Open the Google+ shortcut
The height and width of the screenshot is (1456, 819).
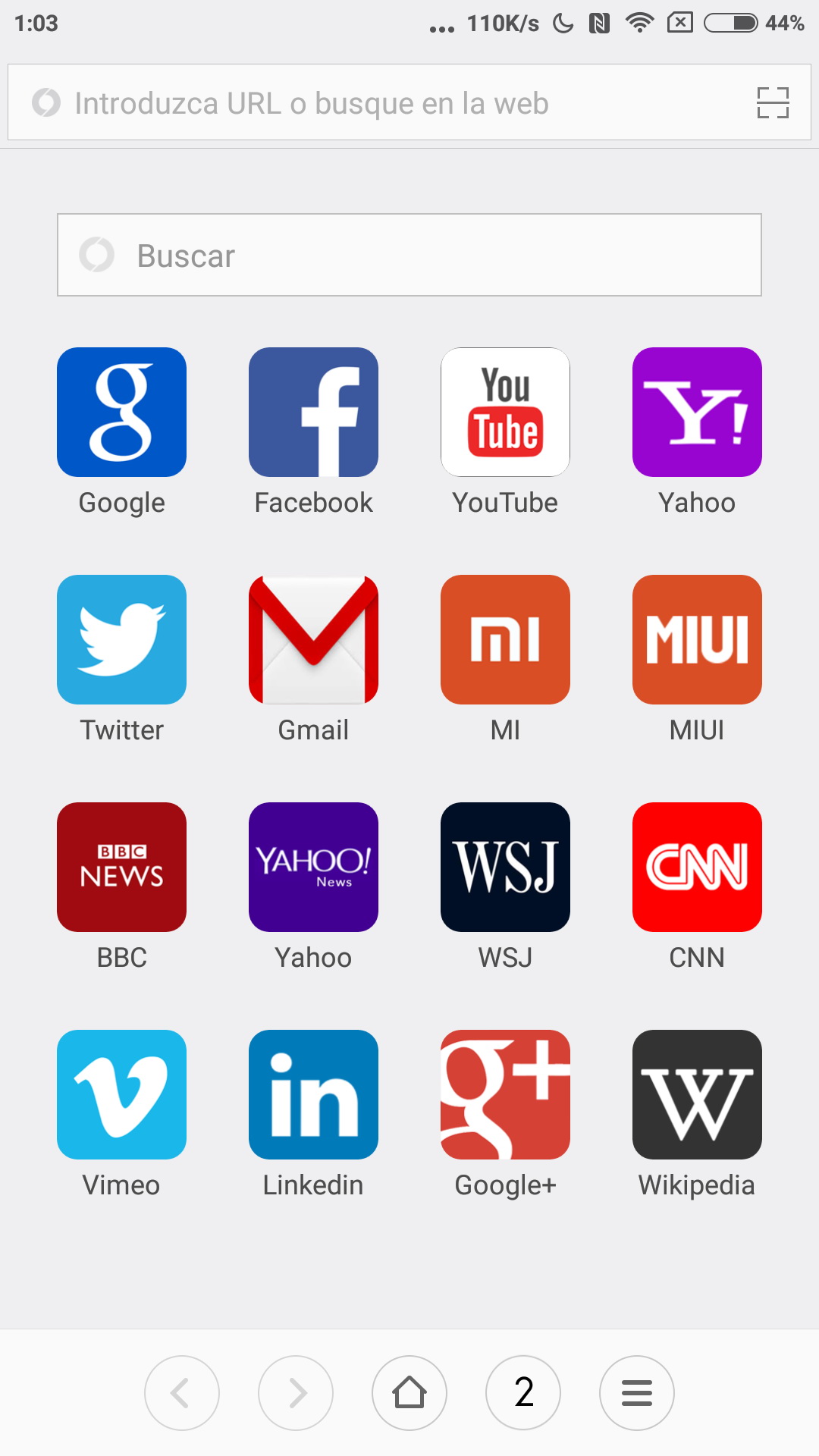point(505,1095)
